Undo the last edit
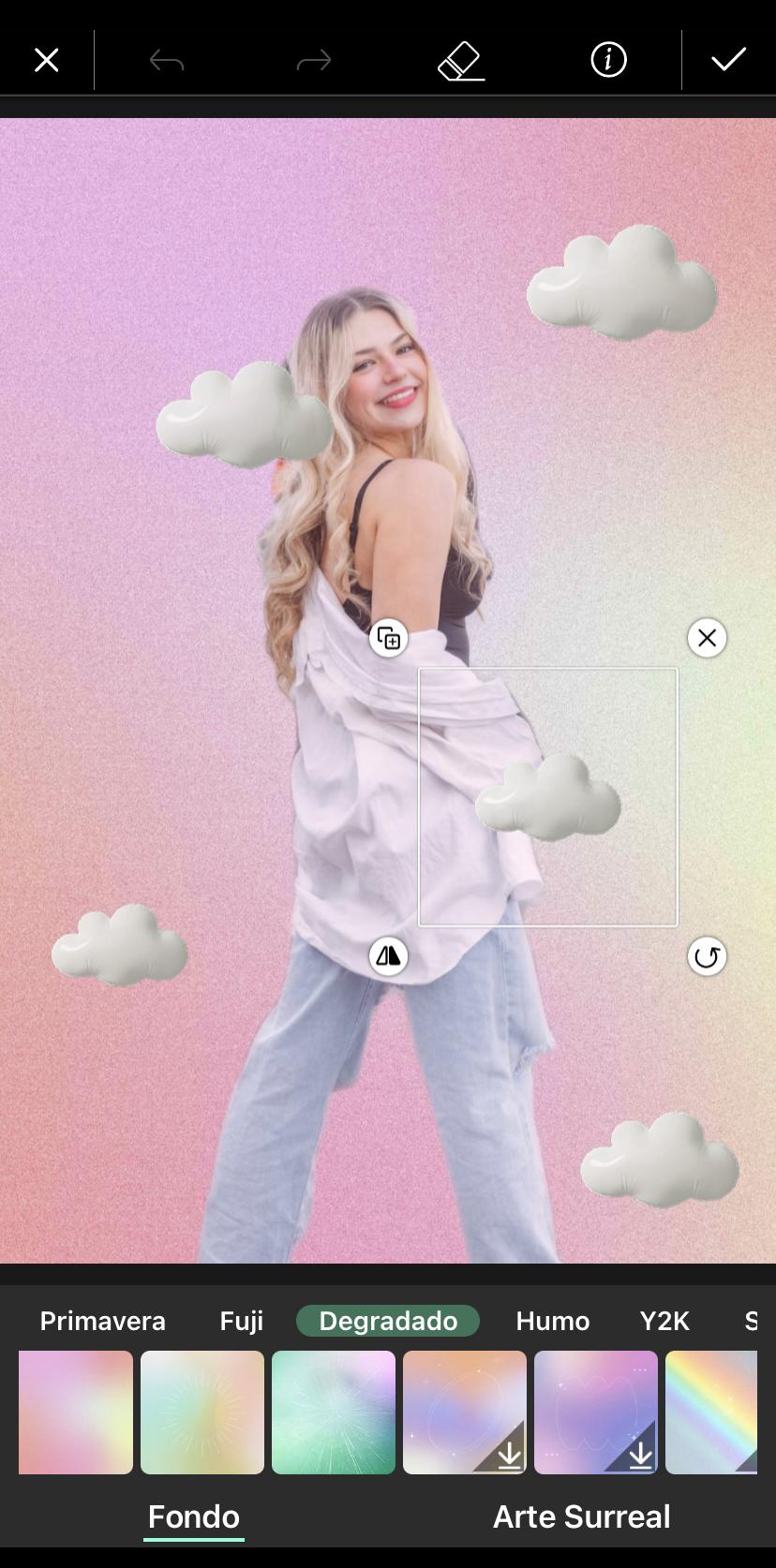 click(167, 61)
